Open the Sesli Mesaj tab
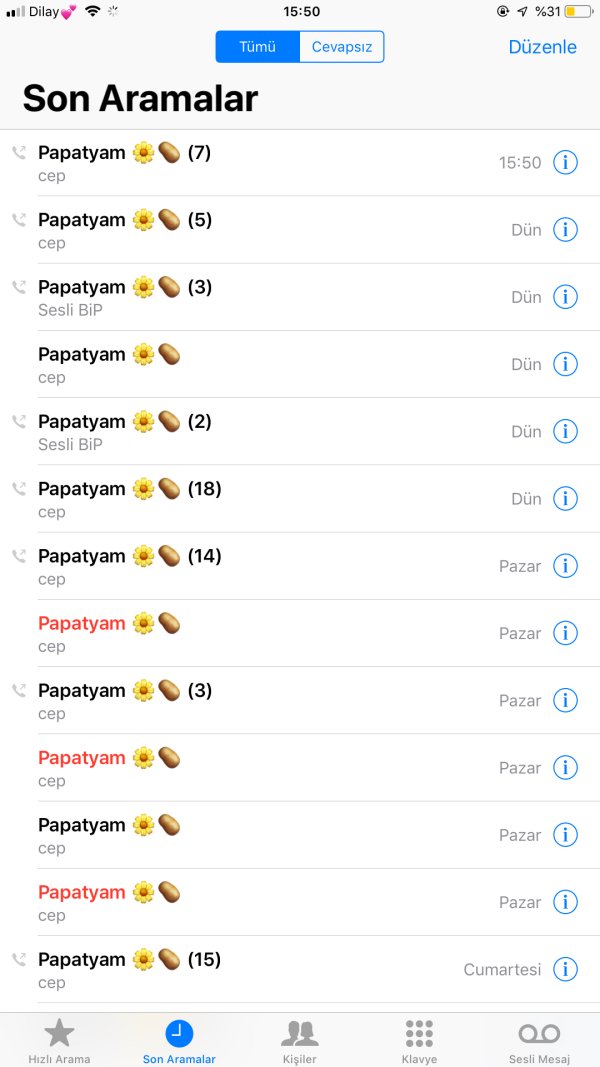 pos(539,1040)
